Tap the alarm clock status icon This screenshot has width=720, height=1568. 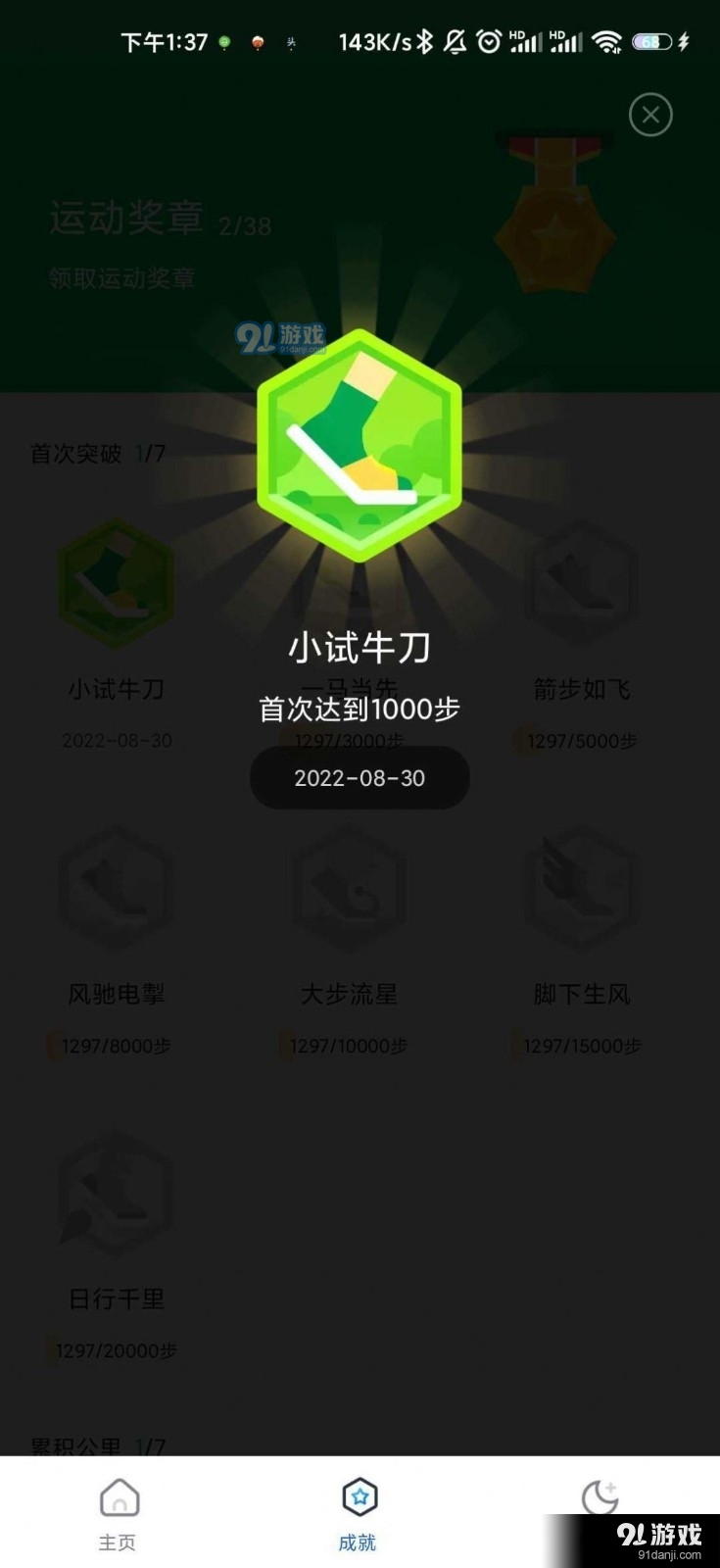487,41
